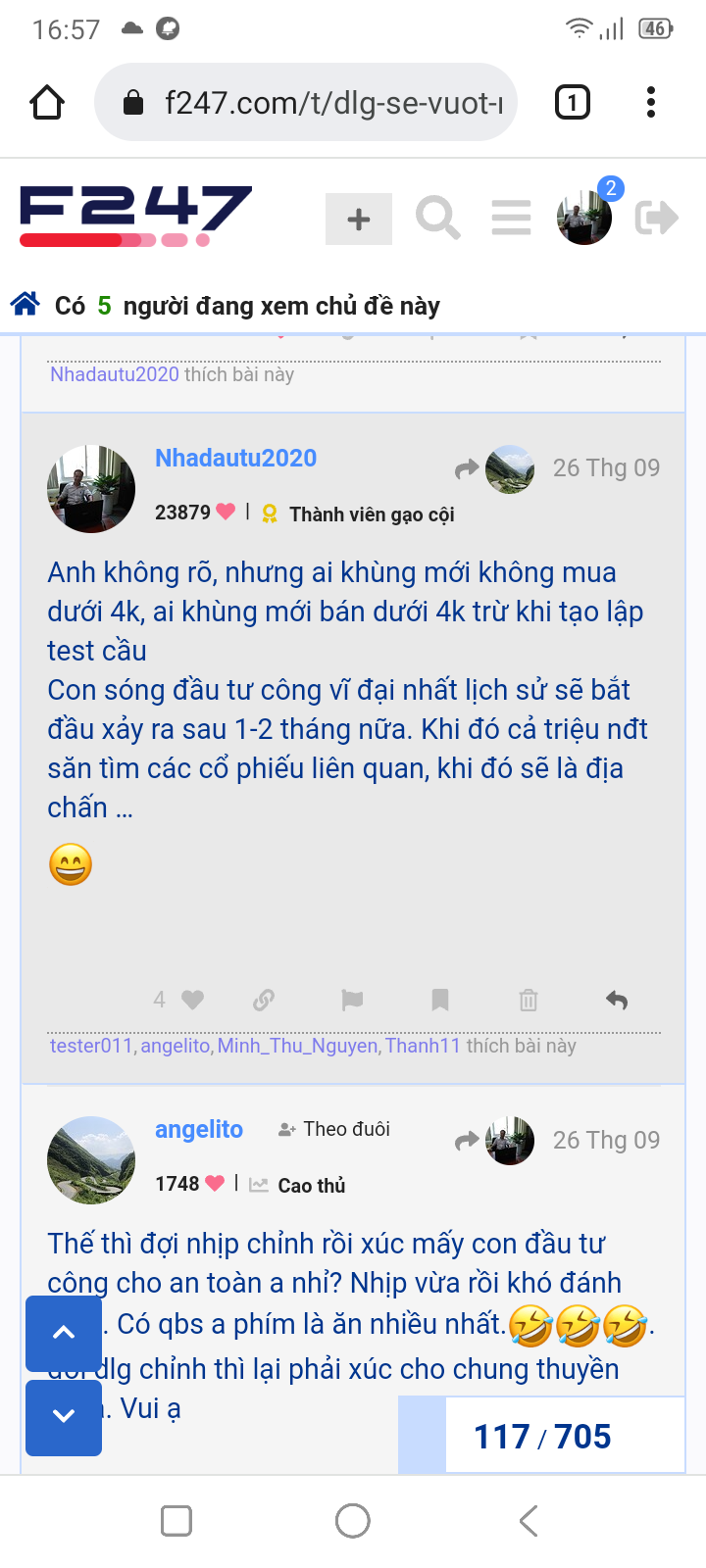Open the hamburger menu
The width and height of the screenshot is (706, 1568).
[x=511, y=218]
